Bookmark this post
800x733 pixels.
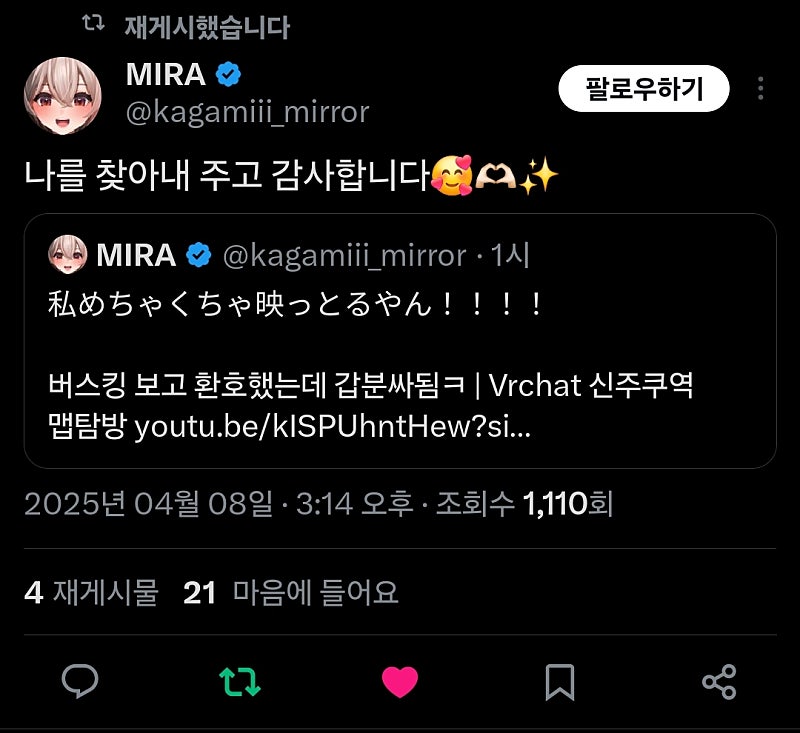pos(560,682)
